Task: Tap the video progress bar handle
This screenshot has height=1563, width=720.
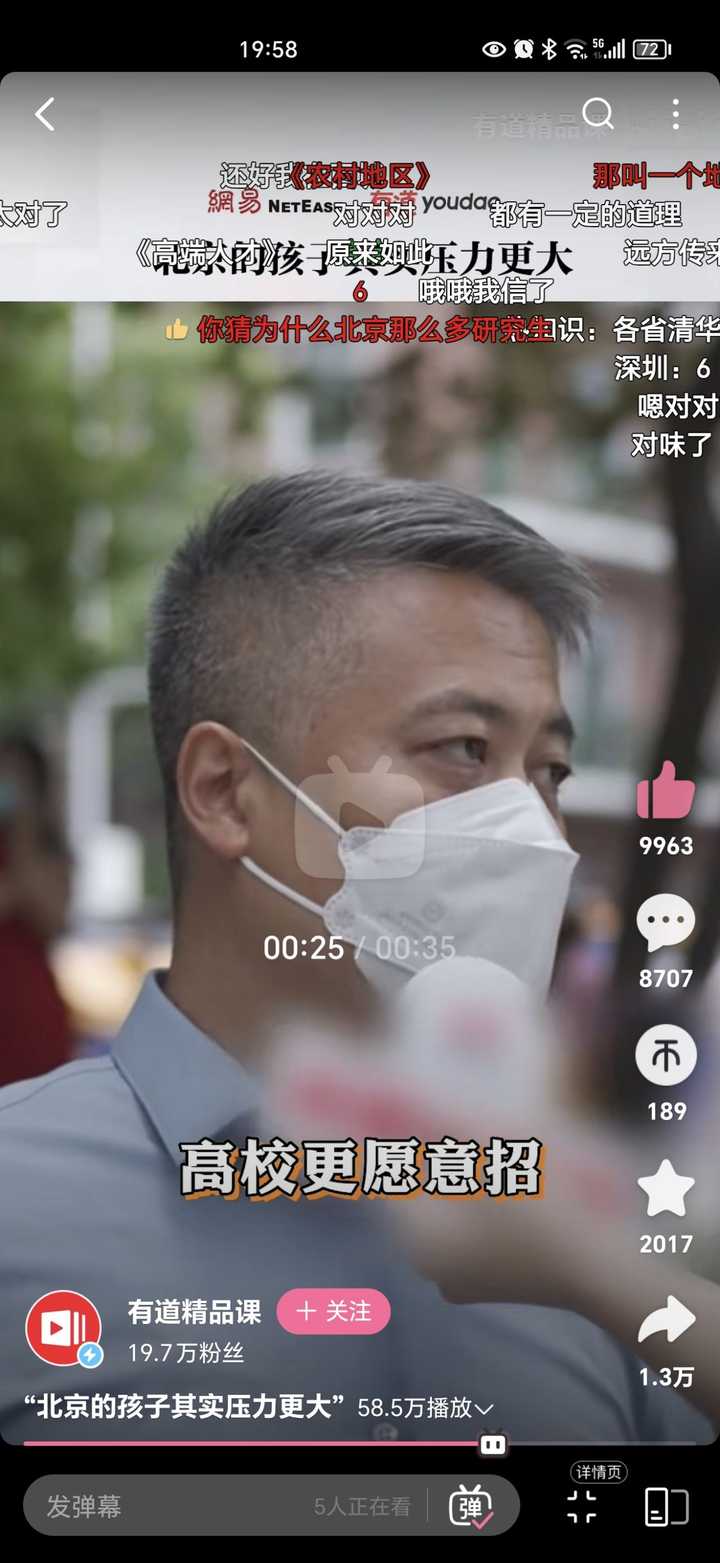Action: [x=492, y=1444]
